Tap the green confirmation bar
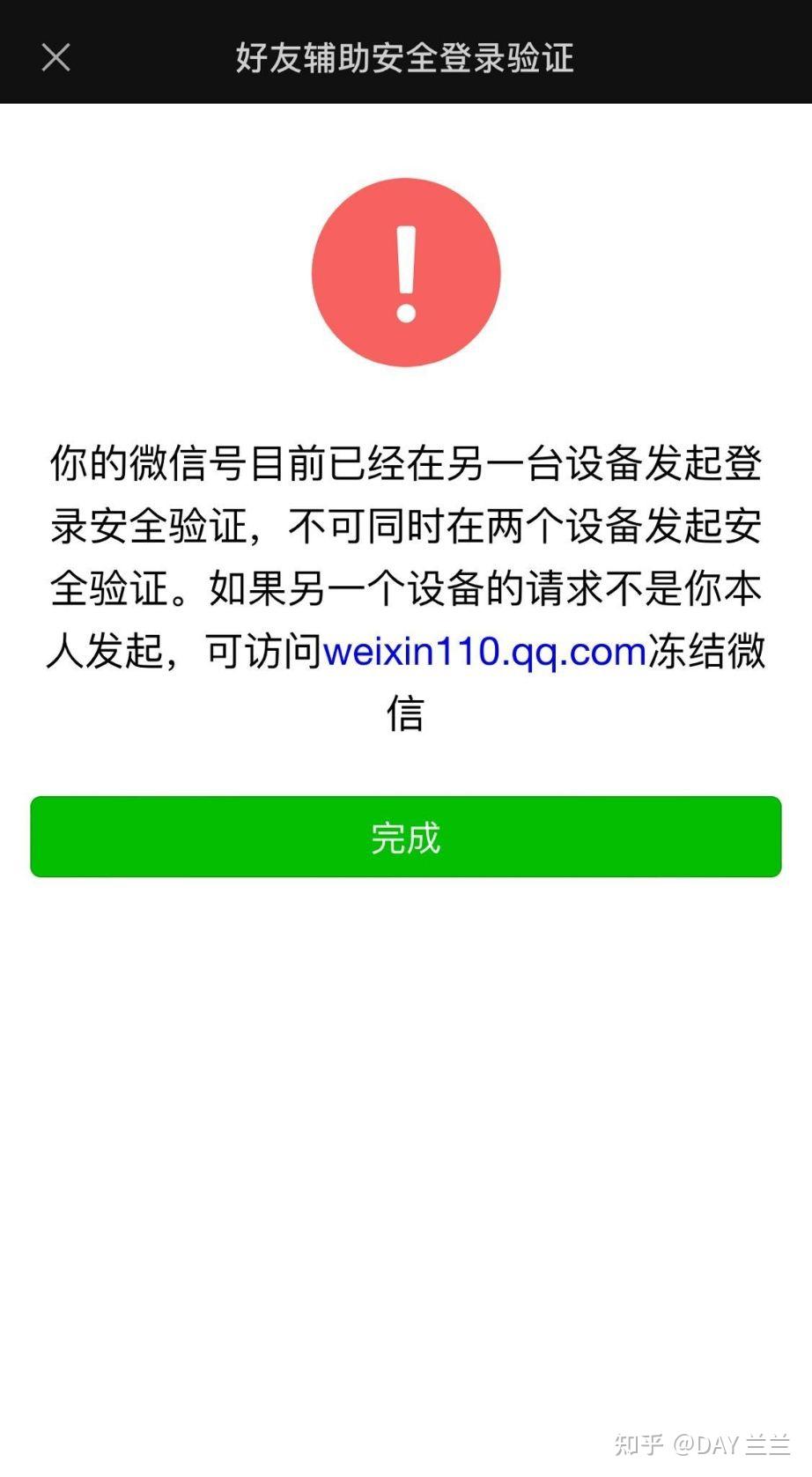This screenshot has width=812, height=1477. pyautogui.click(x=405, y=837)
